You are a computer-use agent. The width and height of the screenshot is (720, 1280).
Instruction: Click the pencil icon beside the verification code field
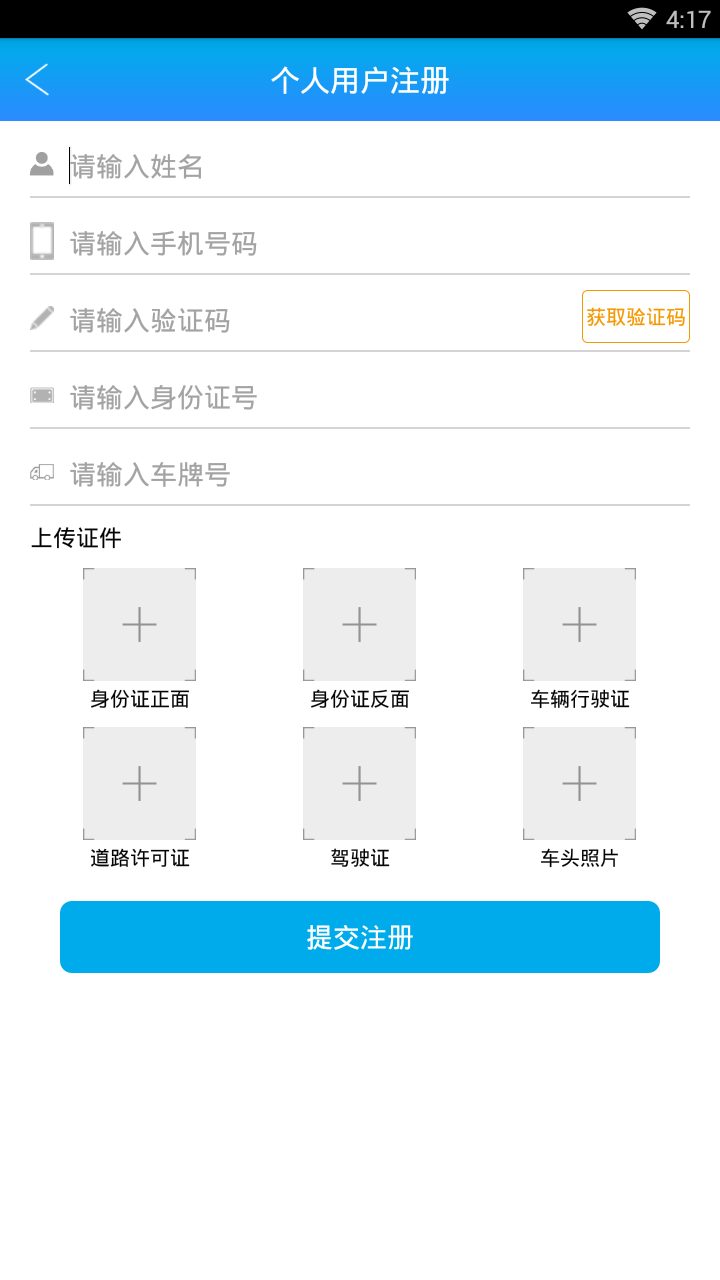(41, 318)
